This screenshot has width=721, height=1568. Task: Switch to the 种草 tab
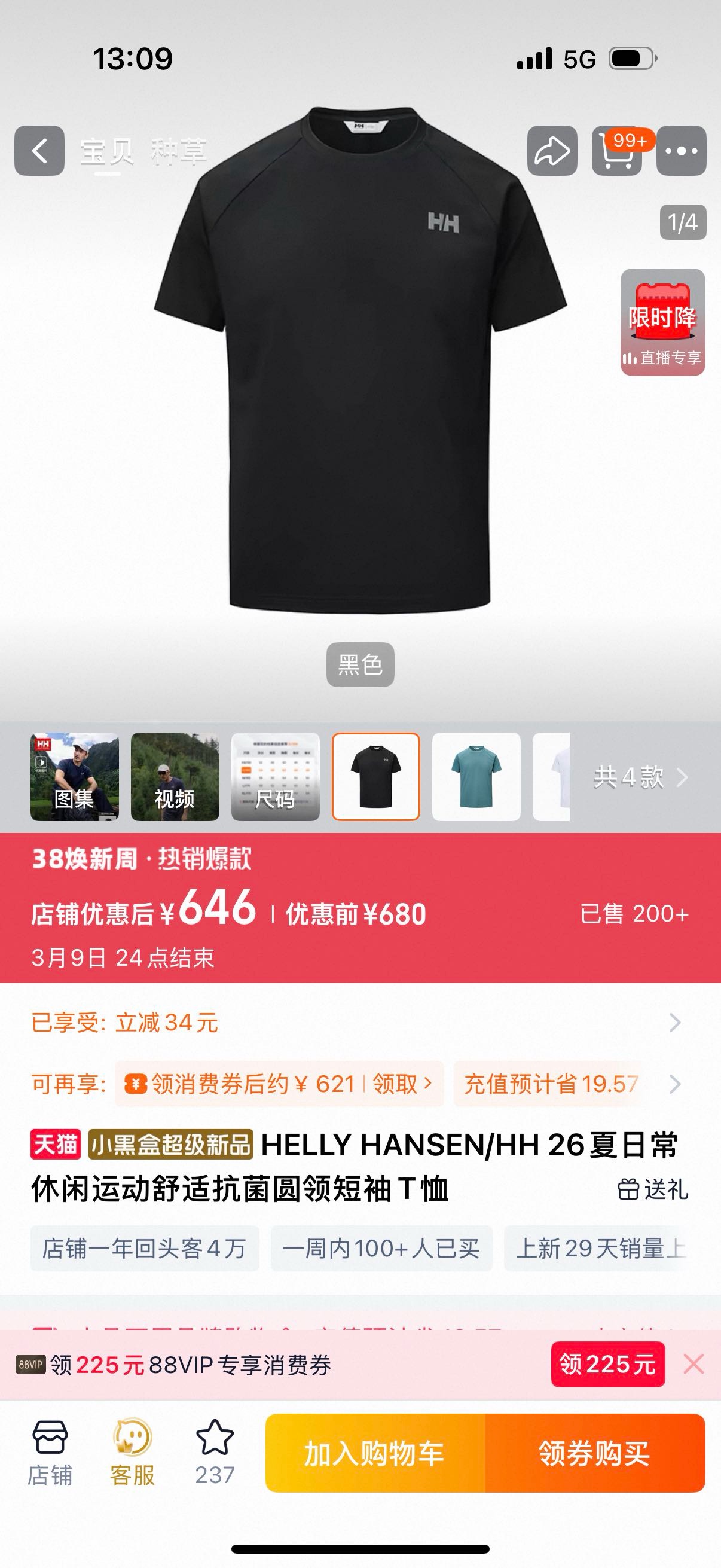coord(179,152)
